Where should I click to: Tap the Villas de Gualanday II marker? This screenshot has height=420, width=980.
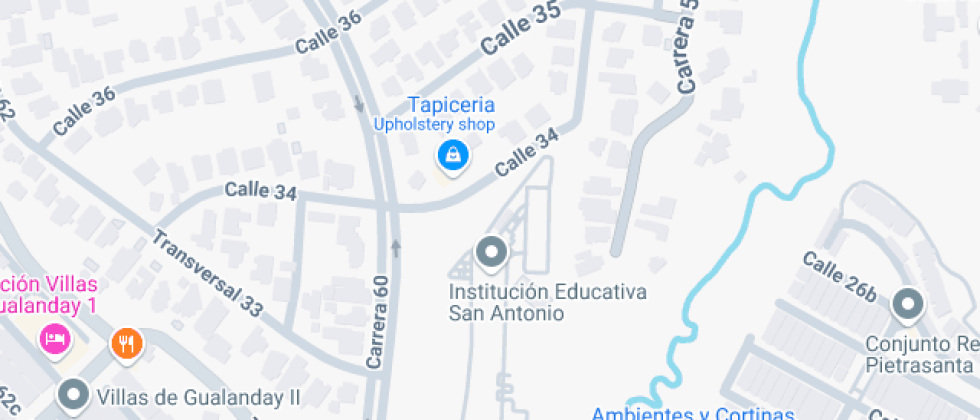pos(73,395)
